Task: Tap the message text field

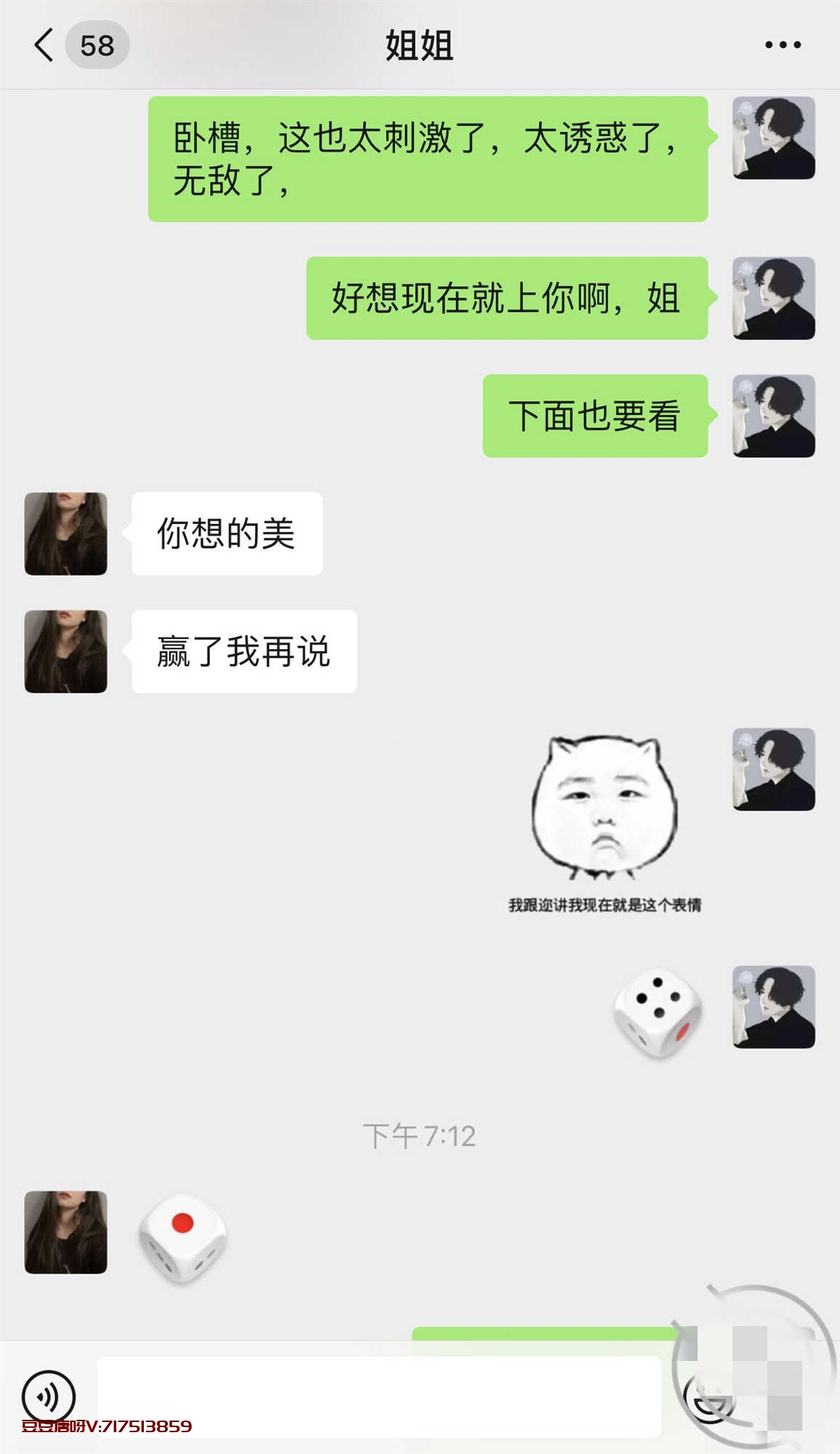Action: [x=378, y=1396]
